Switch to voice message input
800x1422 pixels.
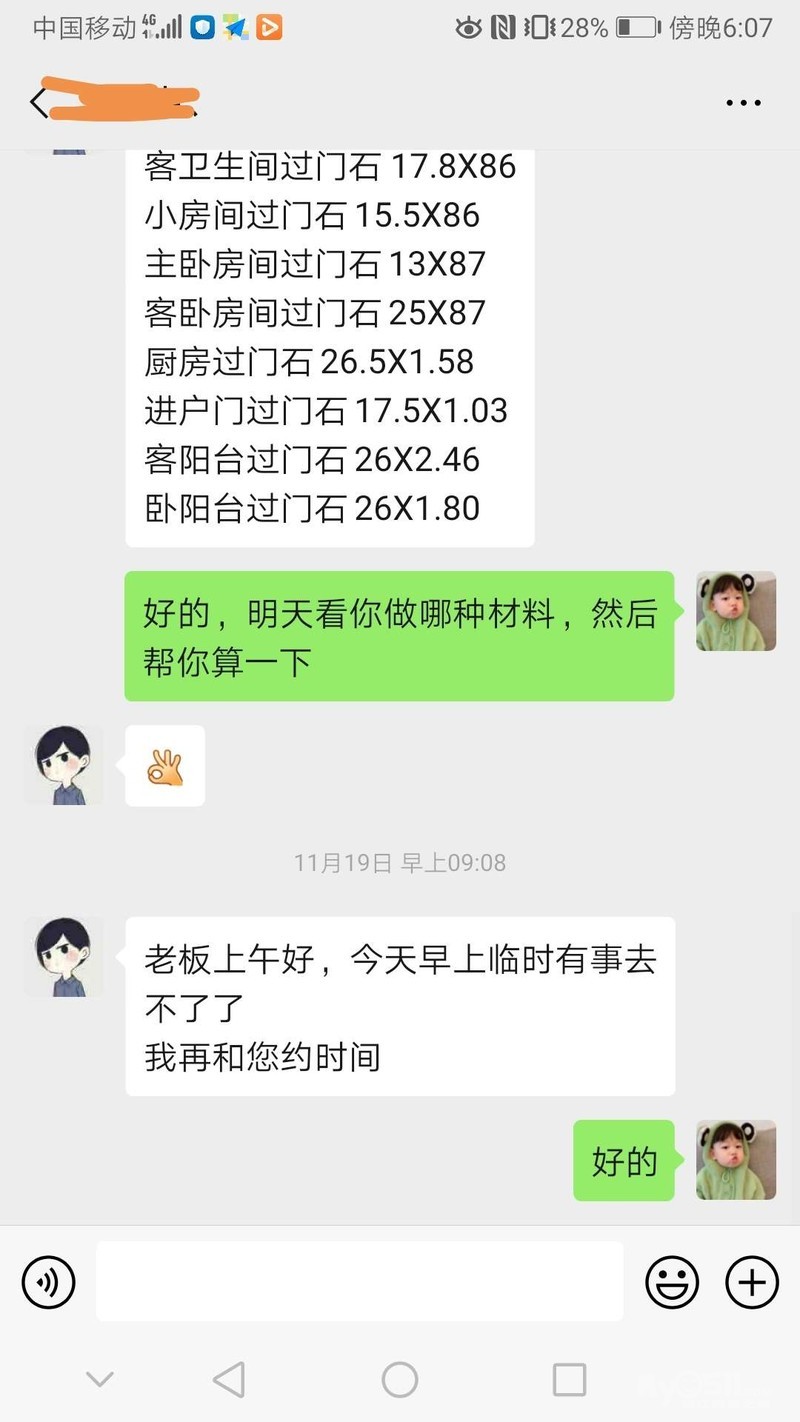[x=49, y=1281]
